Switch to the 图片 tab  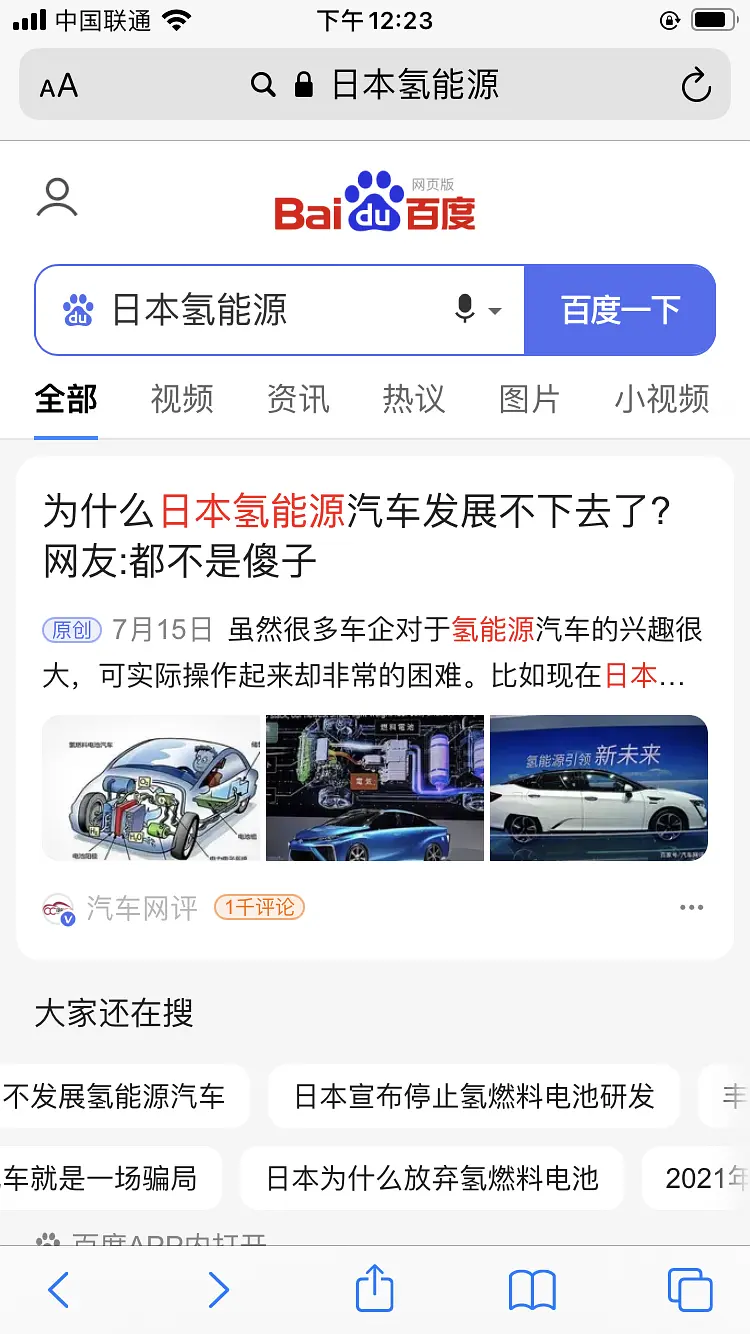pyautogui.click(x=530, y=399)
